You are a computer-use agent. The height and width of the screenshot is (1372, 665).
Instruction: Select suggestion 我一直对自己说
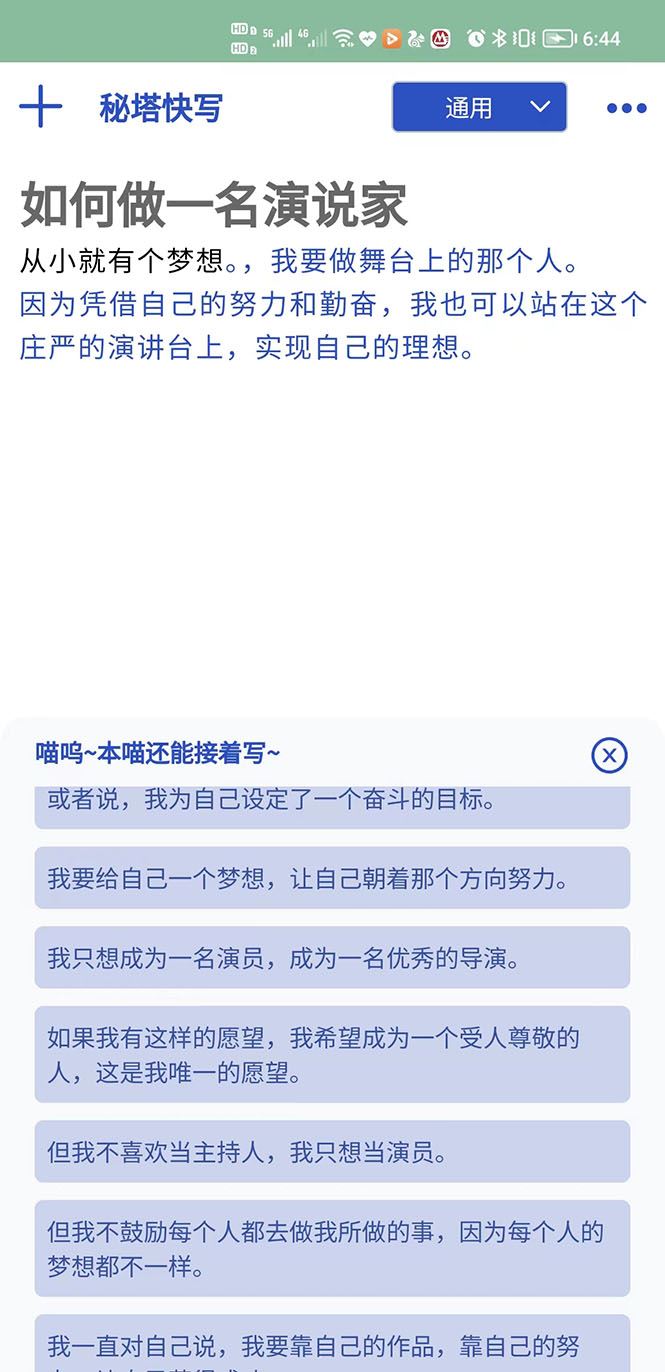[332, 1346]
